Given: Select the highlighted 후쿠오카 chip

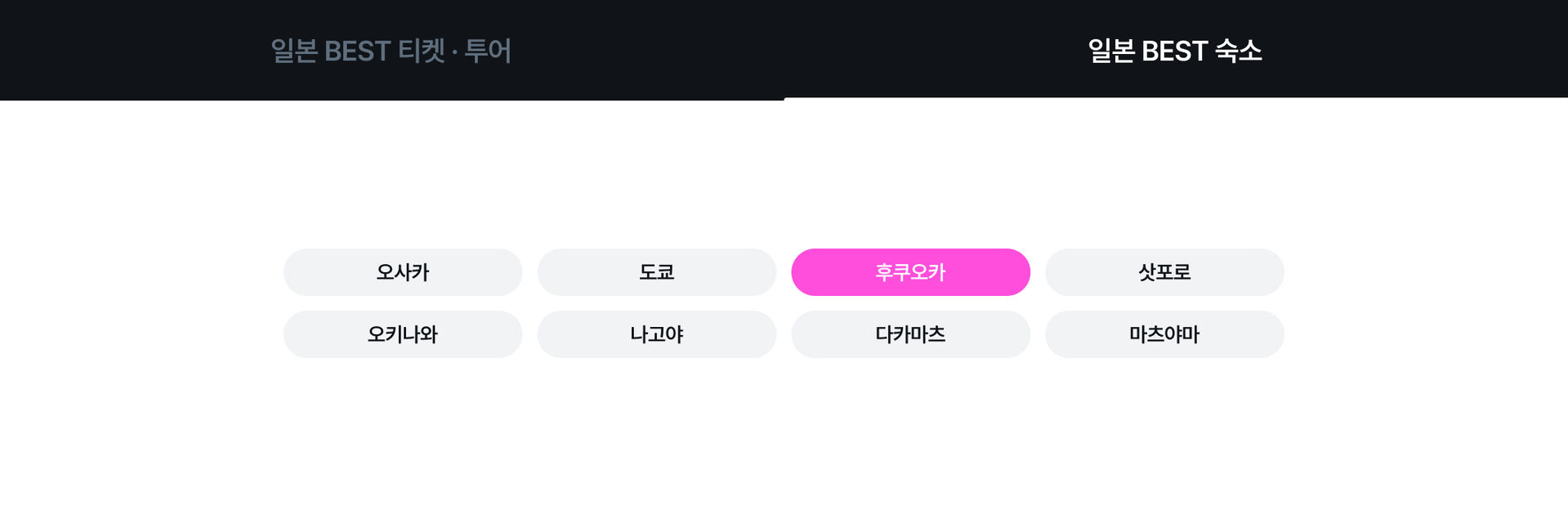Looking at the screenshot, I should [910, 272].
